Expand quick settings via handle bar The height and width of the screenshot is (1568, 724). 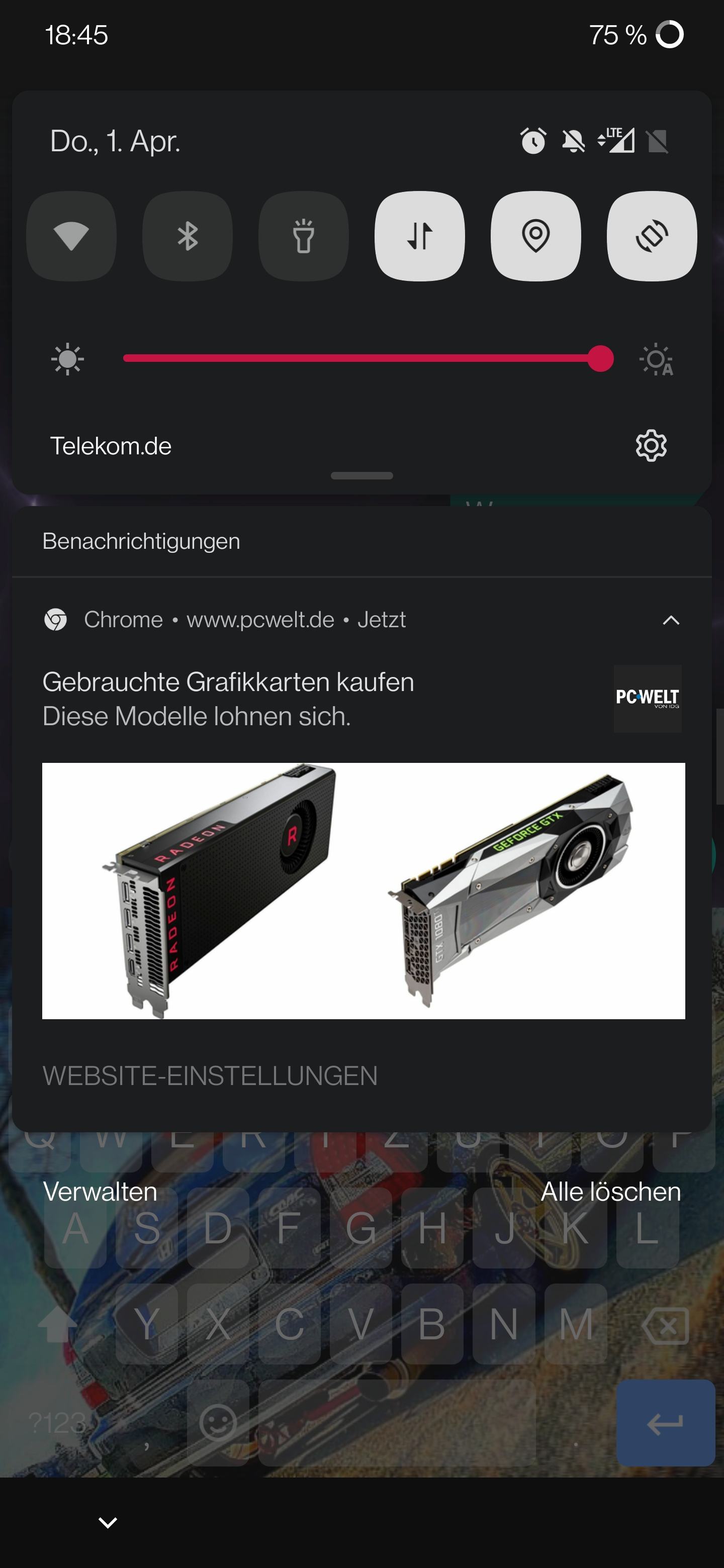(361, 475)
